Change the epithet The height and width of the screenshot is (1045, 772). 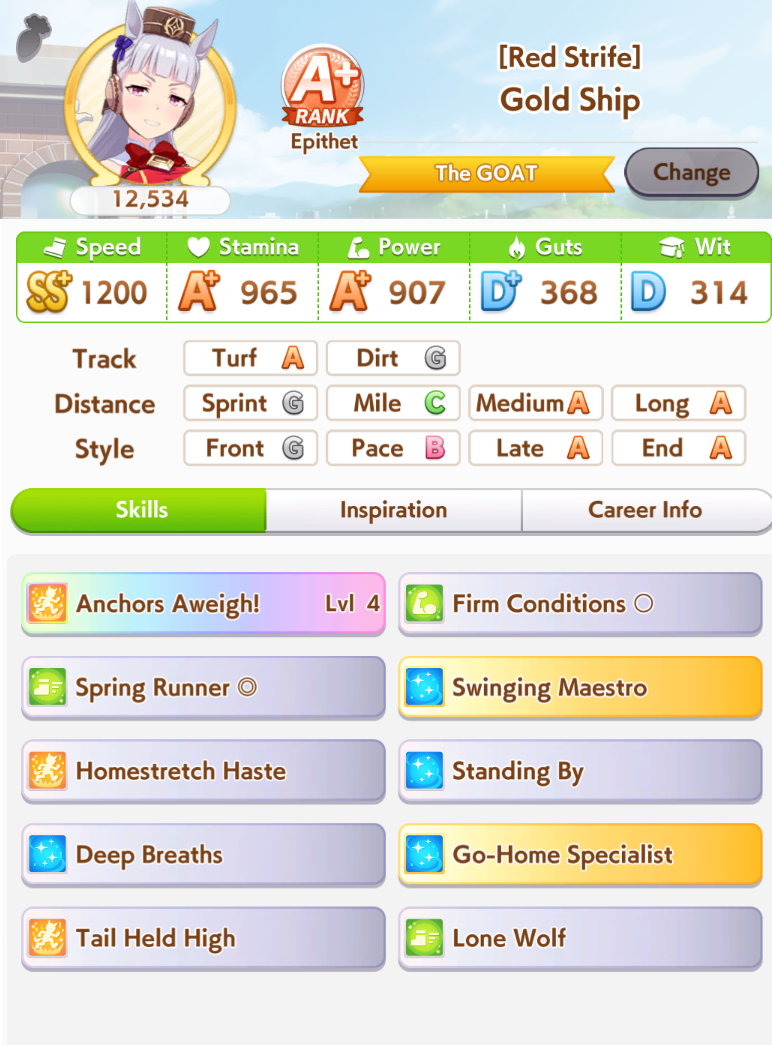tap(691, 172)
